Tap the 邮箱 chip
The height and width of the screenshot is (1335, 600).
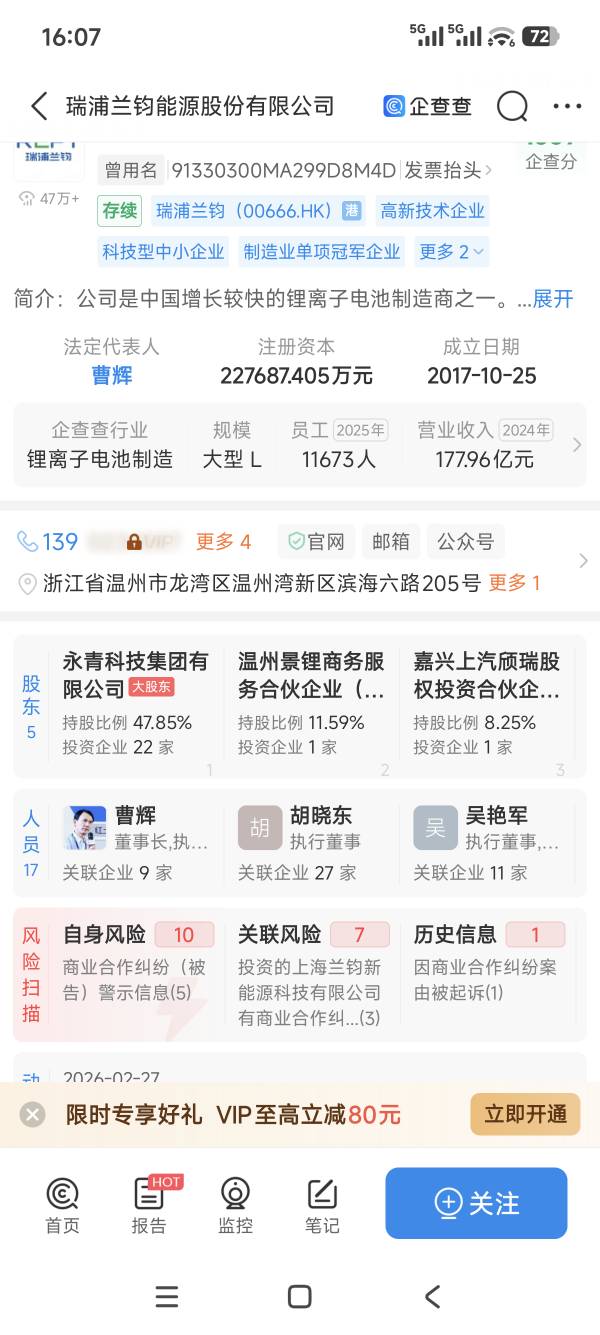(390, 541)
